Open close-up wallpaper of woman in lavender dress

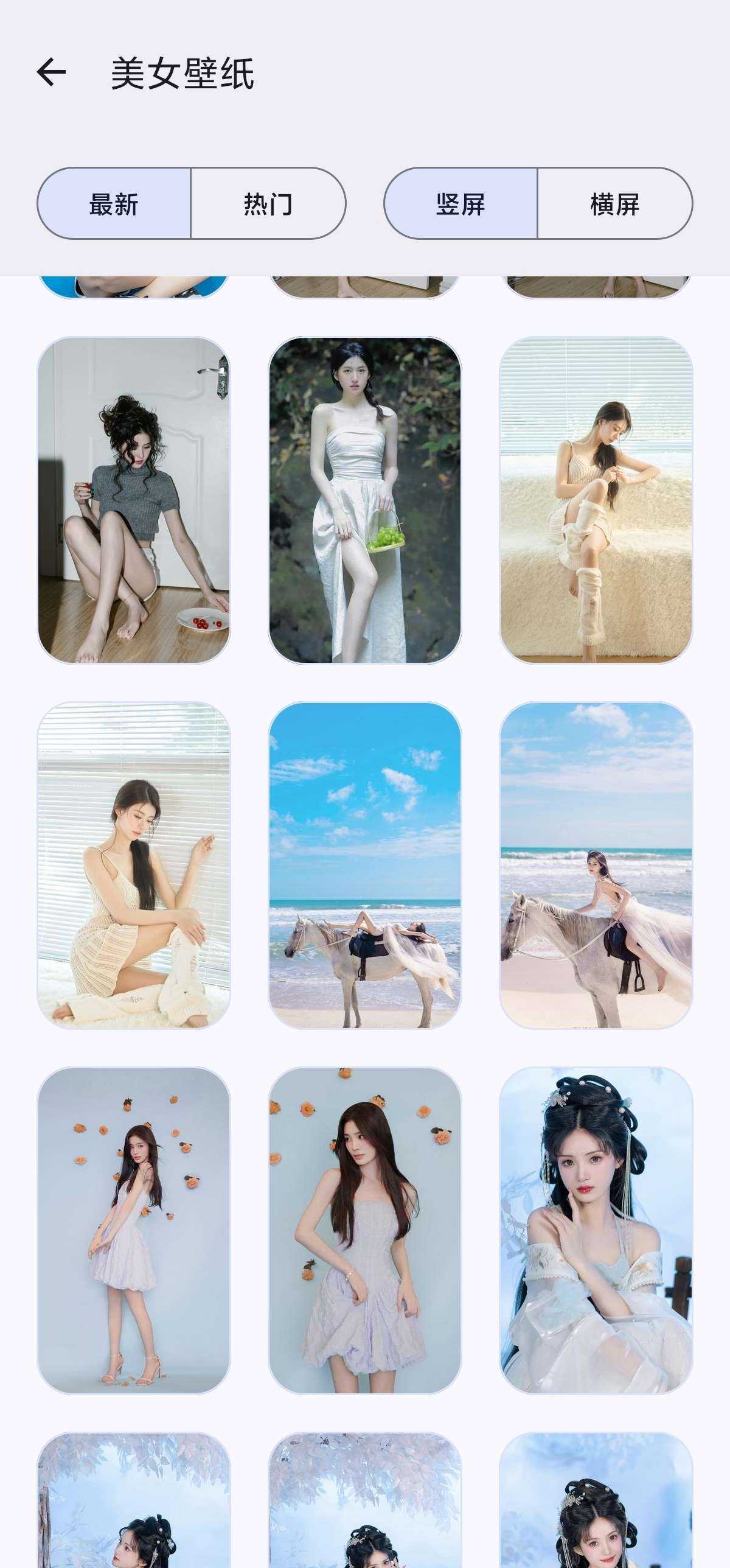coord(365,1231)
